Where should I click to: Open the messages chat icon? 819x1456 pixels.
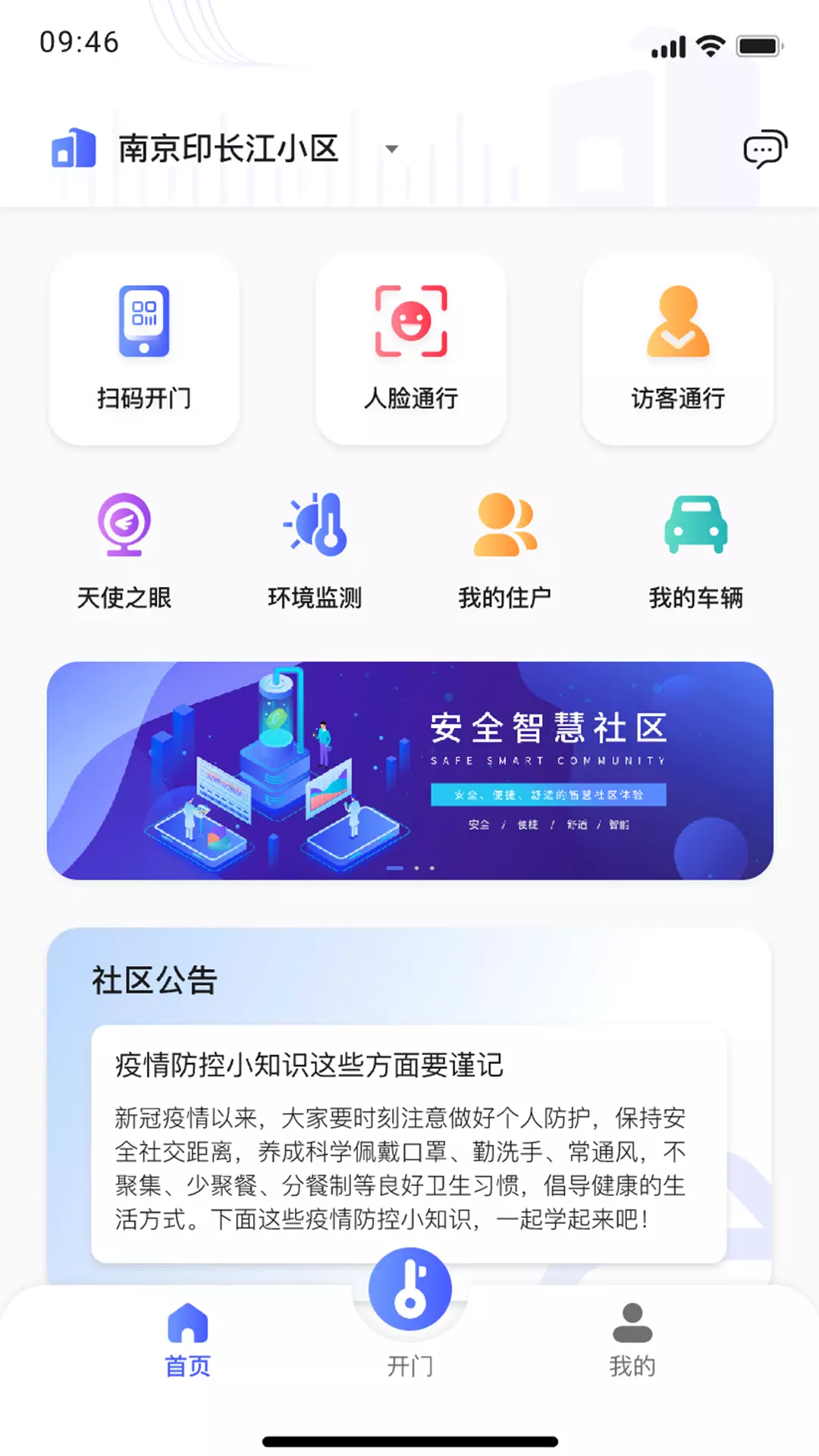coord(764,149)
